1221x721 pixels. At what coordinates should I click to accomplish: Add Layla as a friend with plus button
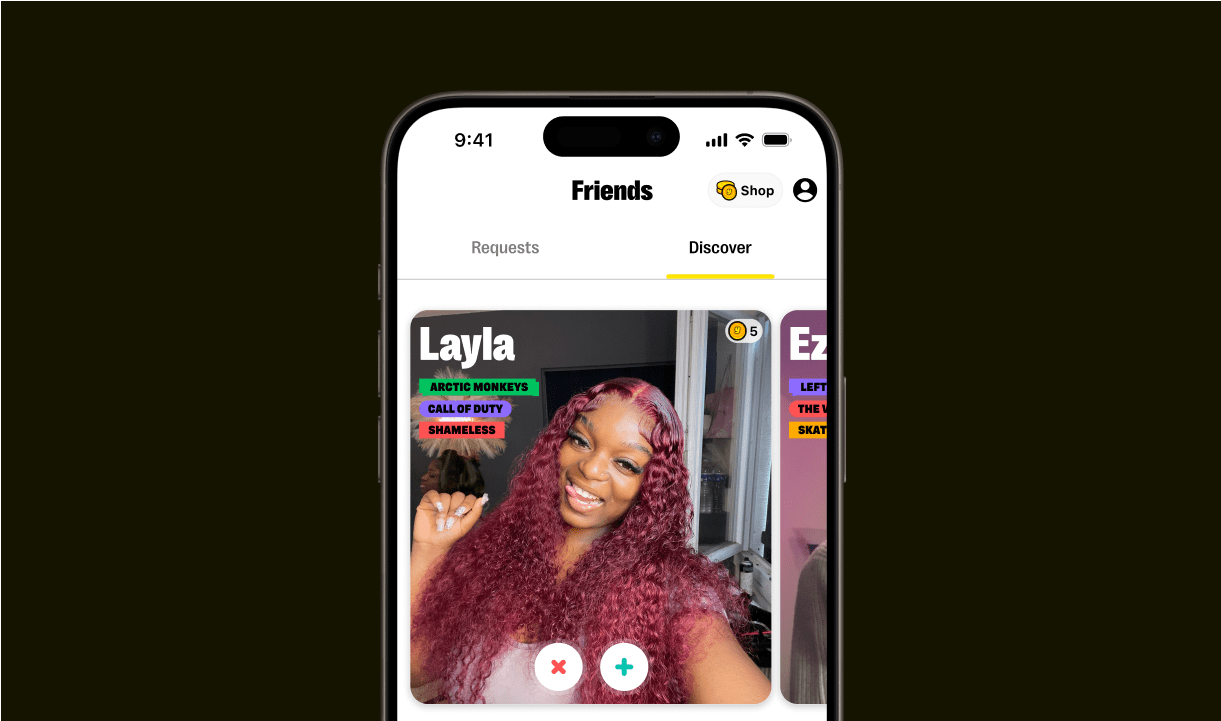pos(624,667)
